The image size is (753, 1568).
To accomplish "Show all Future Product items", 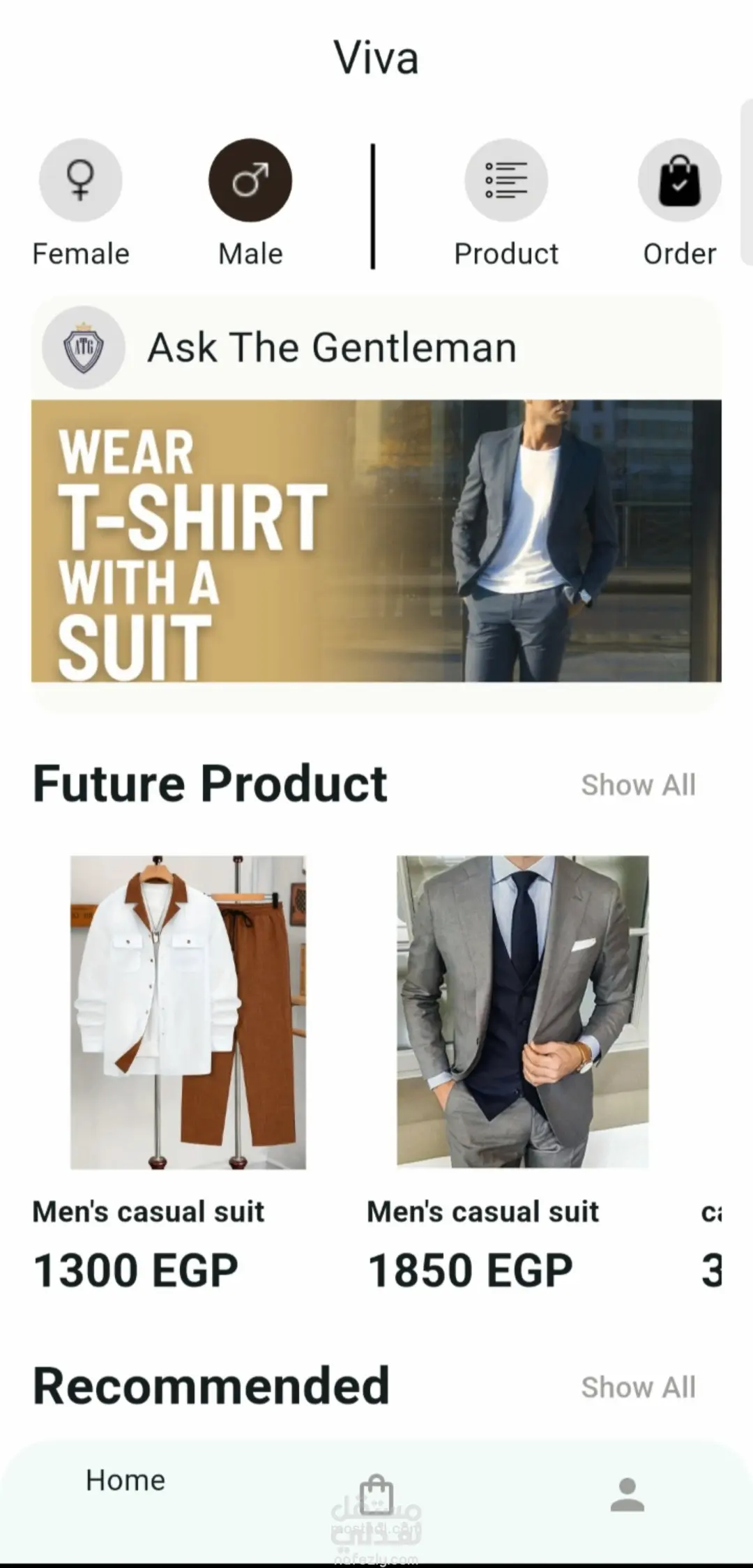I will click(638, 785).
